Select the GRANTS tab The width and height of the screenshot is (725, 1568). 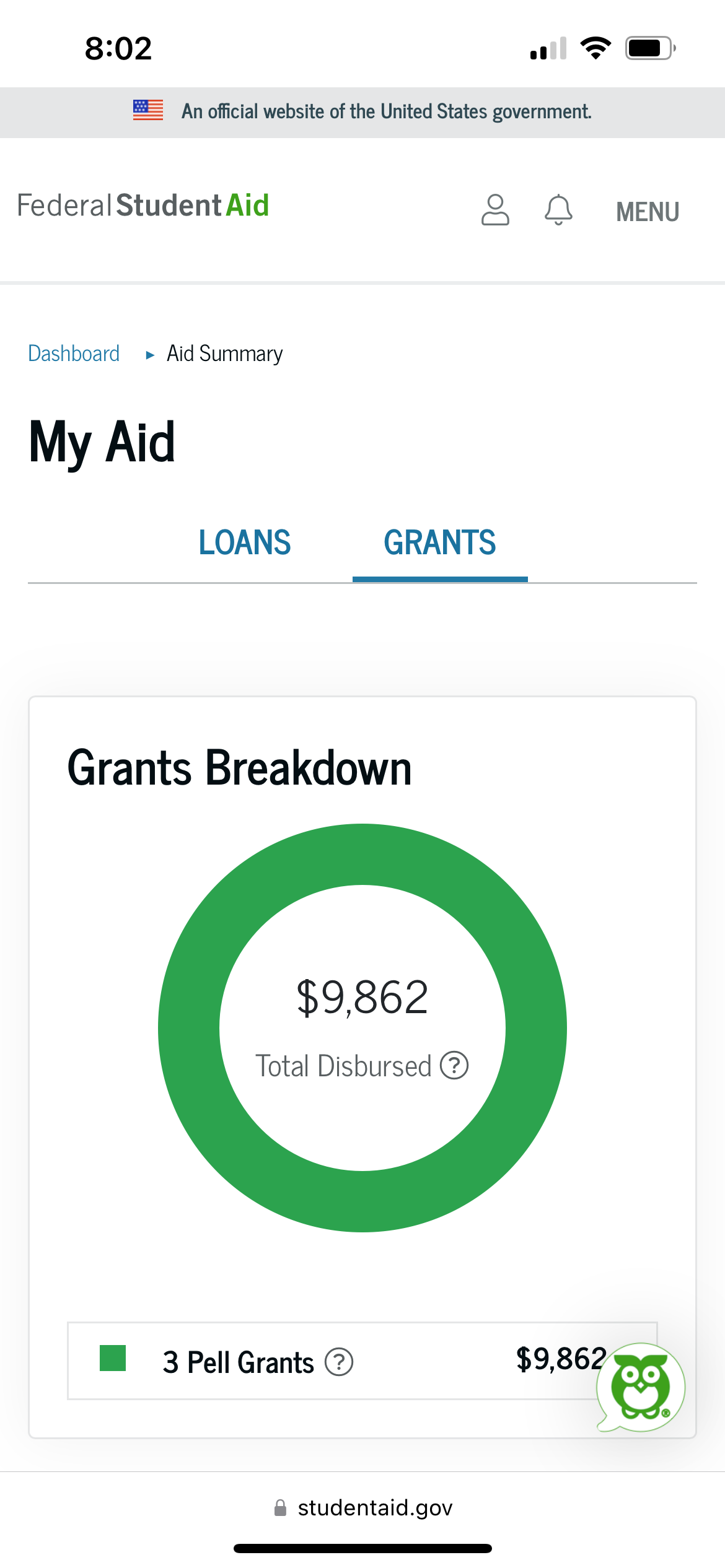(440, 542)
